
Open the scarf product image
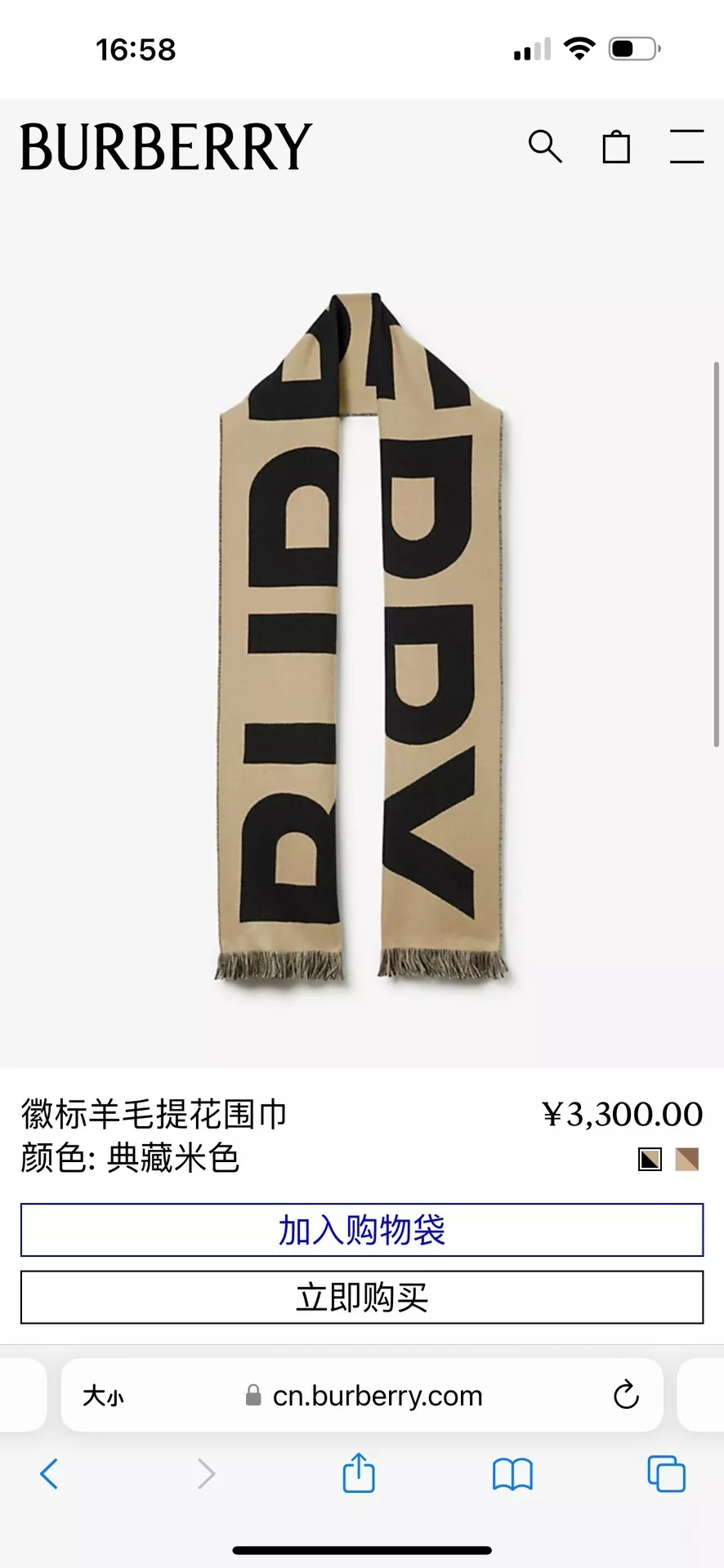360,637
